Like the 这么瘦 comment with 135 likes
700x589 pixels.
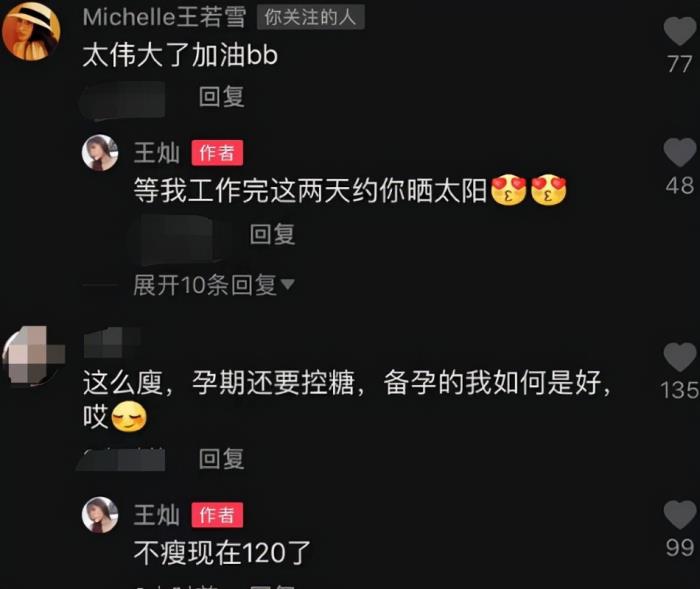pos(679,357)
